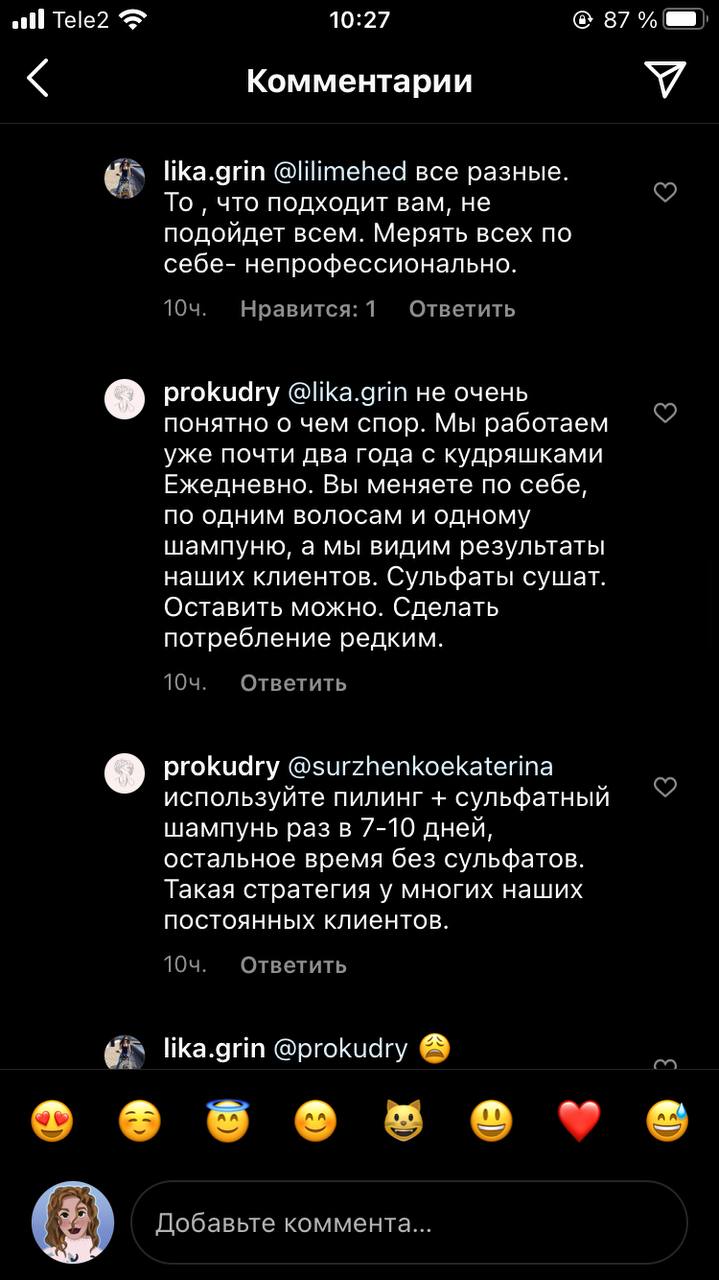Insert the red heart emoji
This screenshot has width=719, height=1280.
coord(579,1121)
